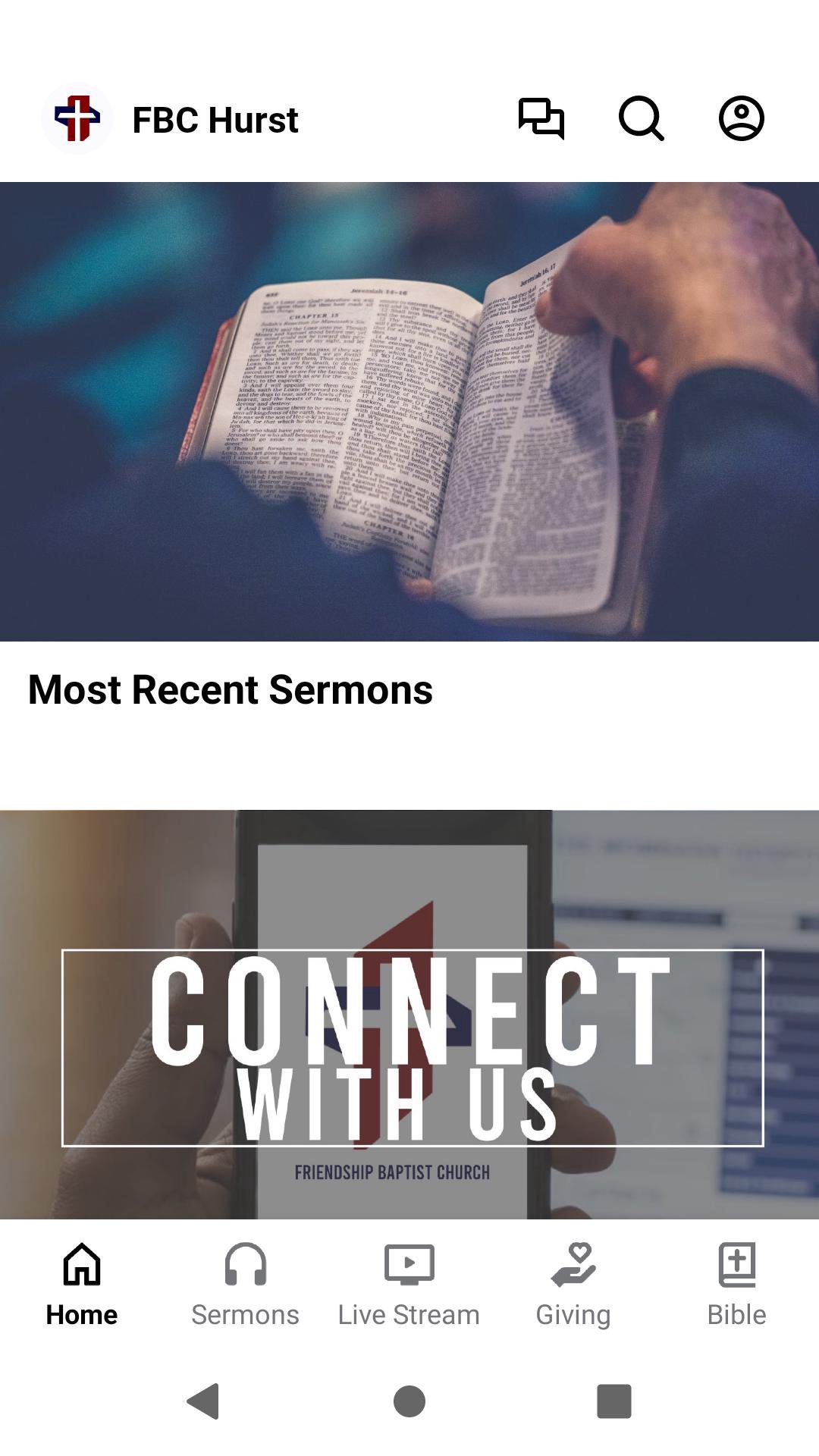819x1456 pixels.
Task: Switch to the Live Stream tab
Action: click(409, 1284)
